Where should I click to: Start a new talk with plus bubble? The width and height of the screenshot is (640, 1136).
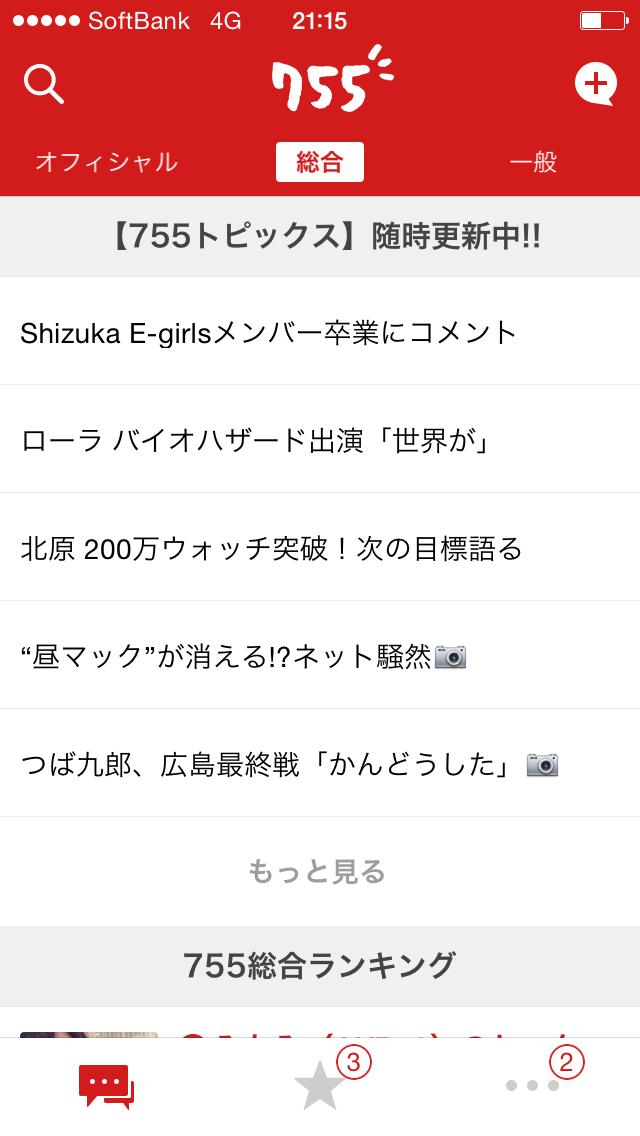click(596, 84)
